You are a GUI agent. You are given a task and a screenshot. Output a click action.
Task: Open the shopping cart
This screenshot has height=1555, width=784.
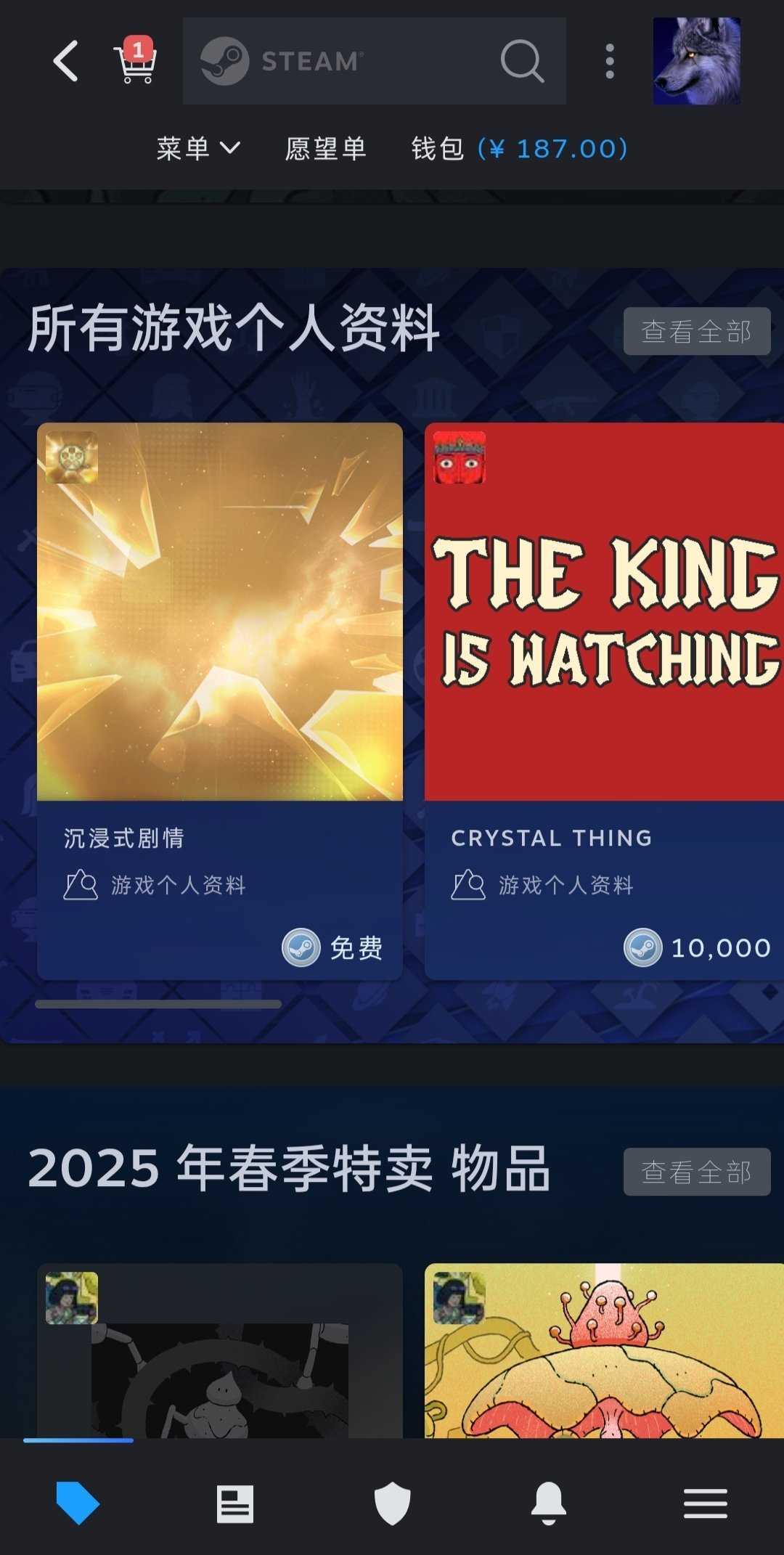tap(136, 62)
